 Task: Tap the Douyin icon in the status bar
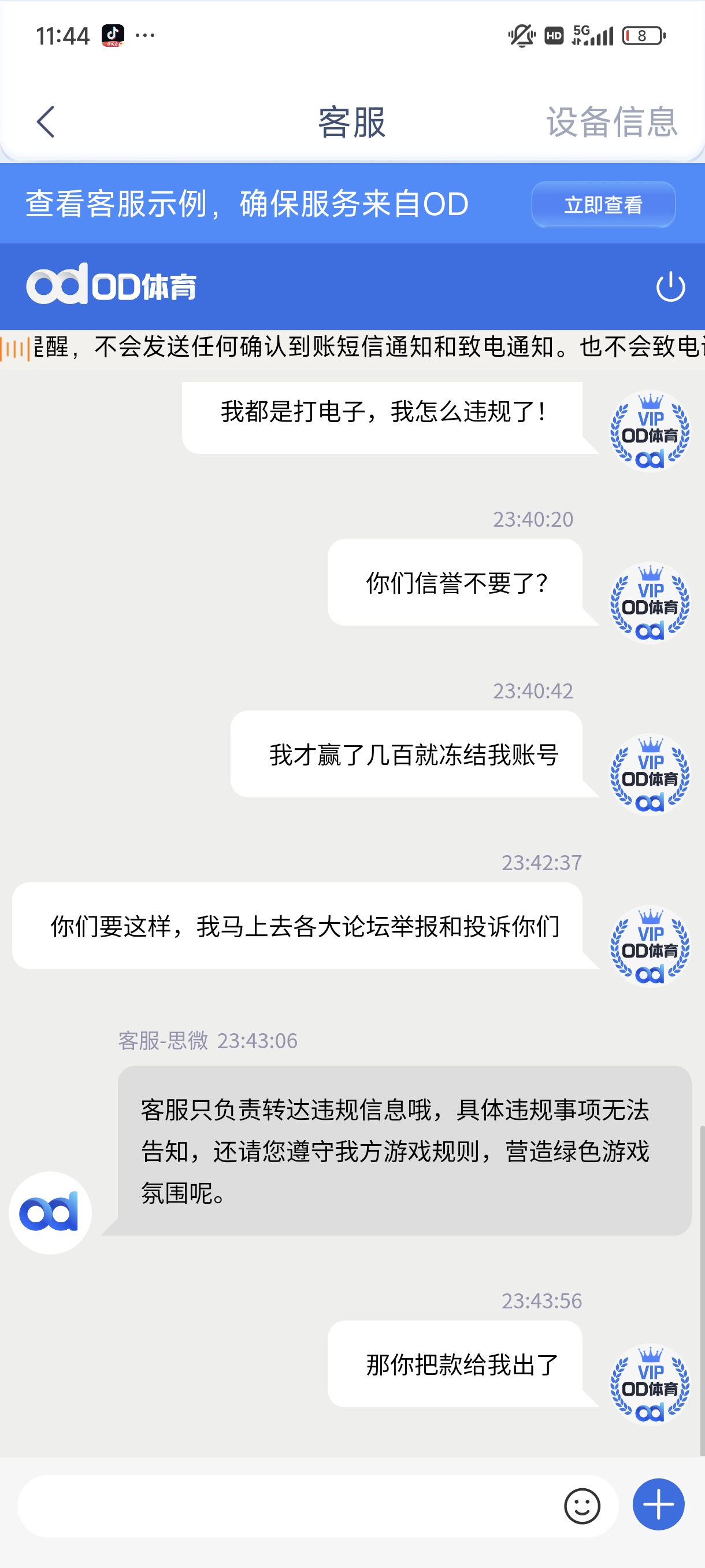click(x=114, y=35)
